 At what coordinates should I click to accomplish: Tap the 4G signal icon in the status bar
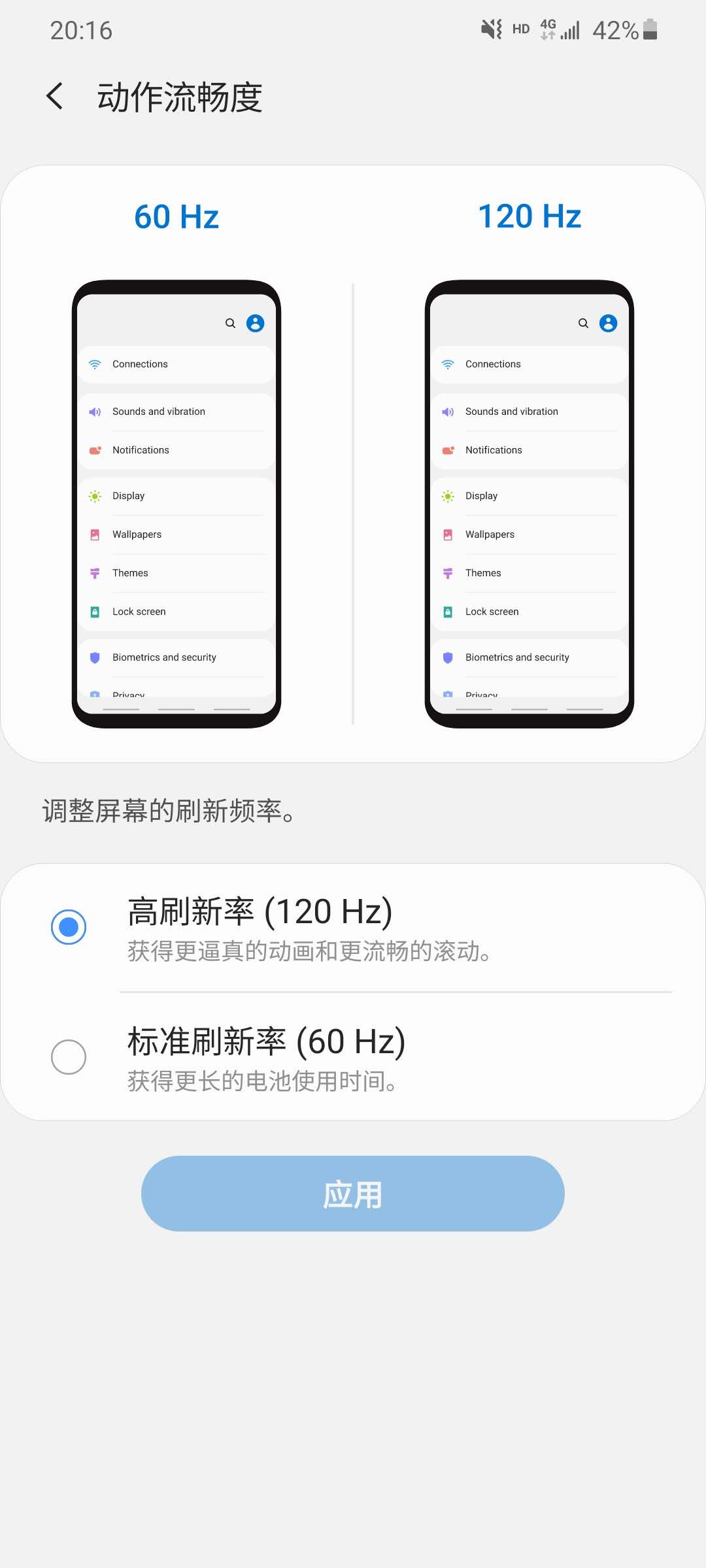pyautogui.click(x=548, y=28)
